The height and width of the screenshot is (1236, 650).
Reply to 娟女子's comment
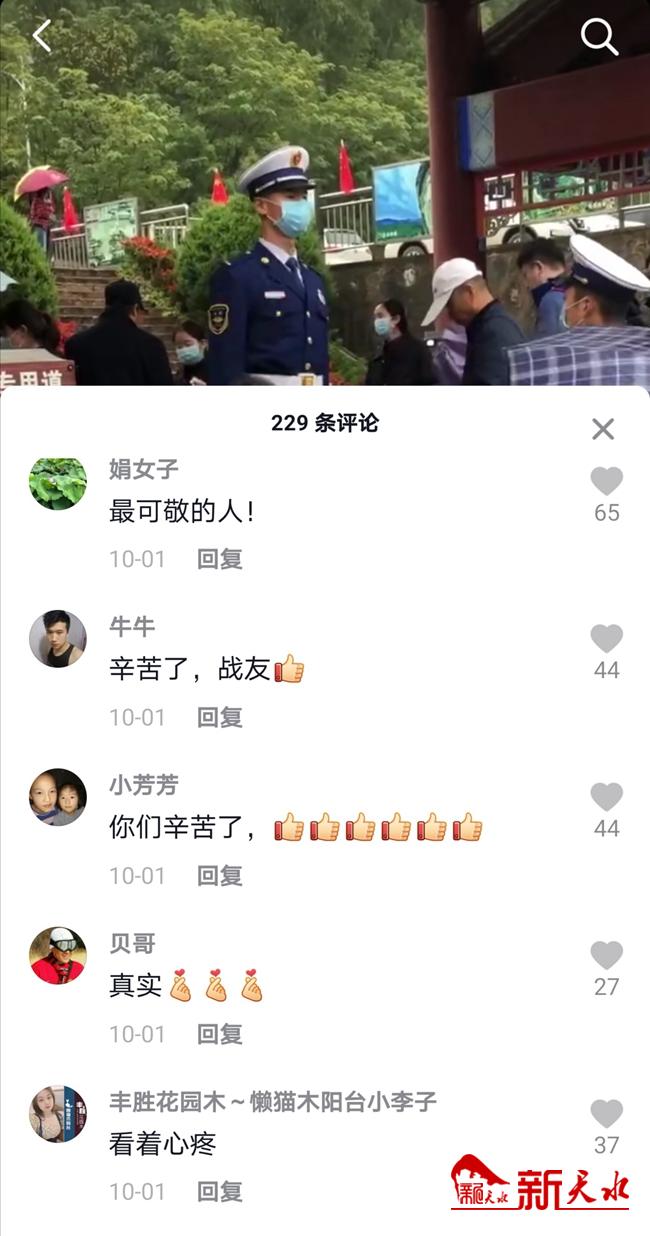(x=220, y=559)
